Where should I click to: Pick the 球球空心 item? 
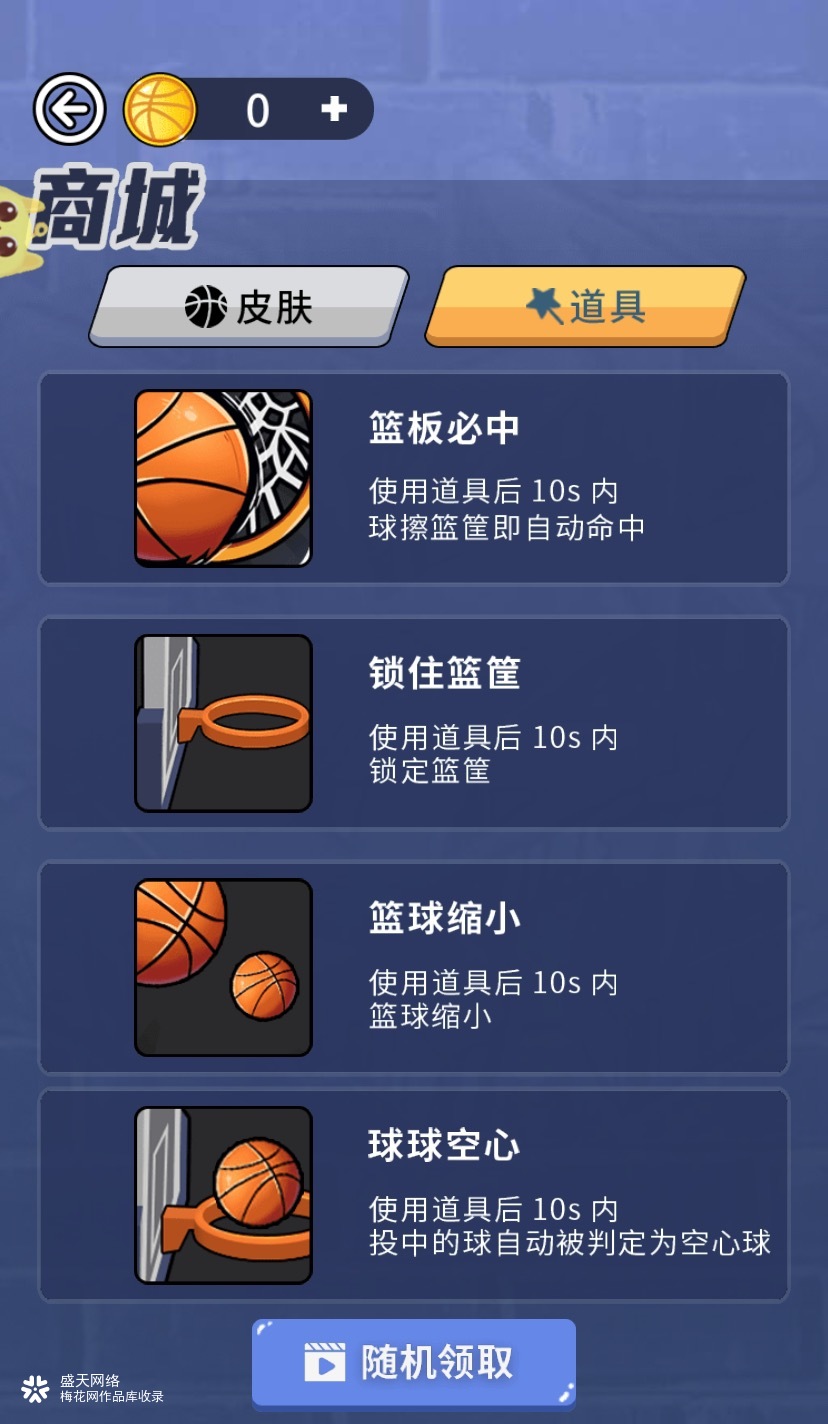414,1195
